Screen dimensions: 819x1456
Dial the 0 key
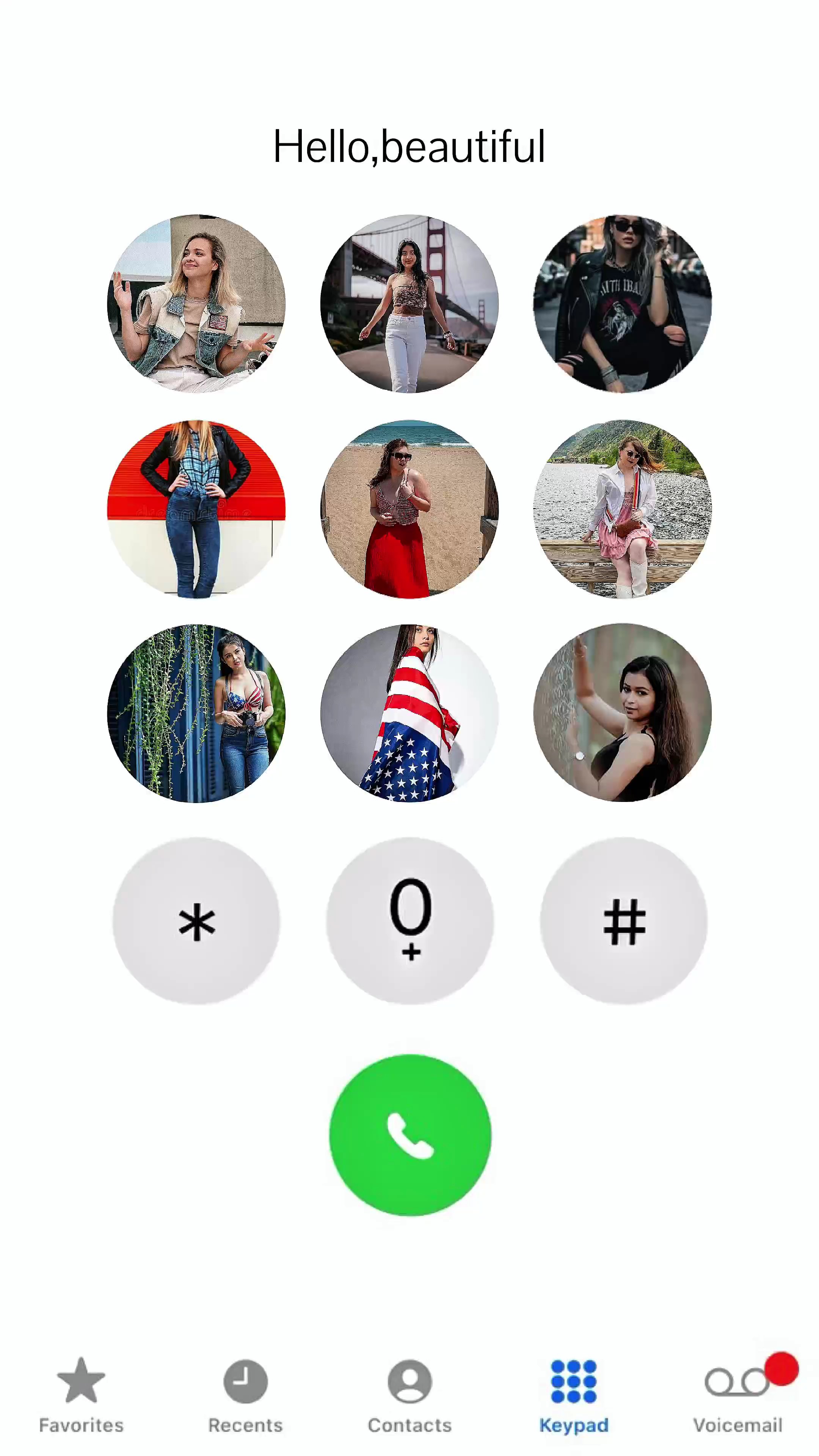[410, 921]
